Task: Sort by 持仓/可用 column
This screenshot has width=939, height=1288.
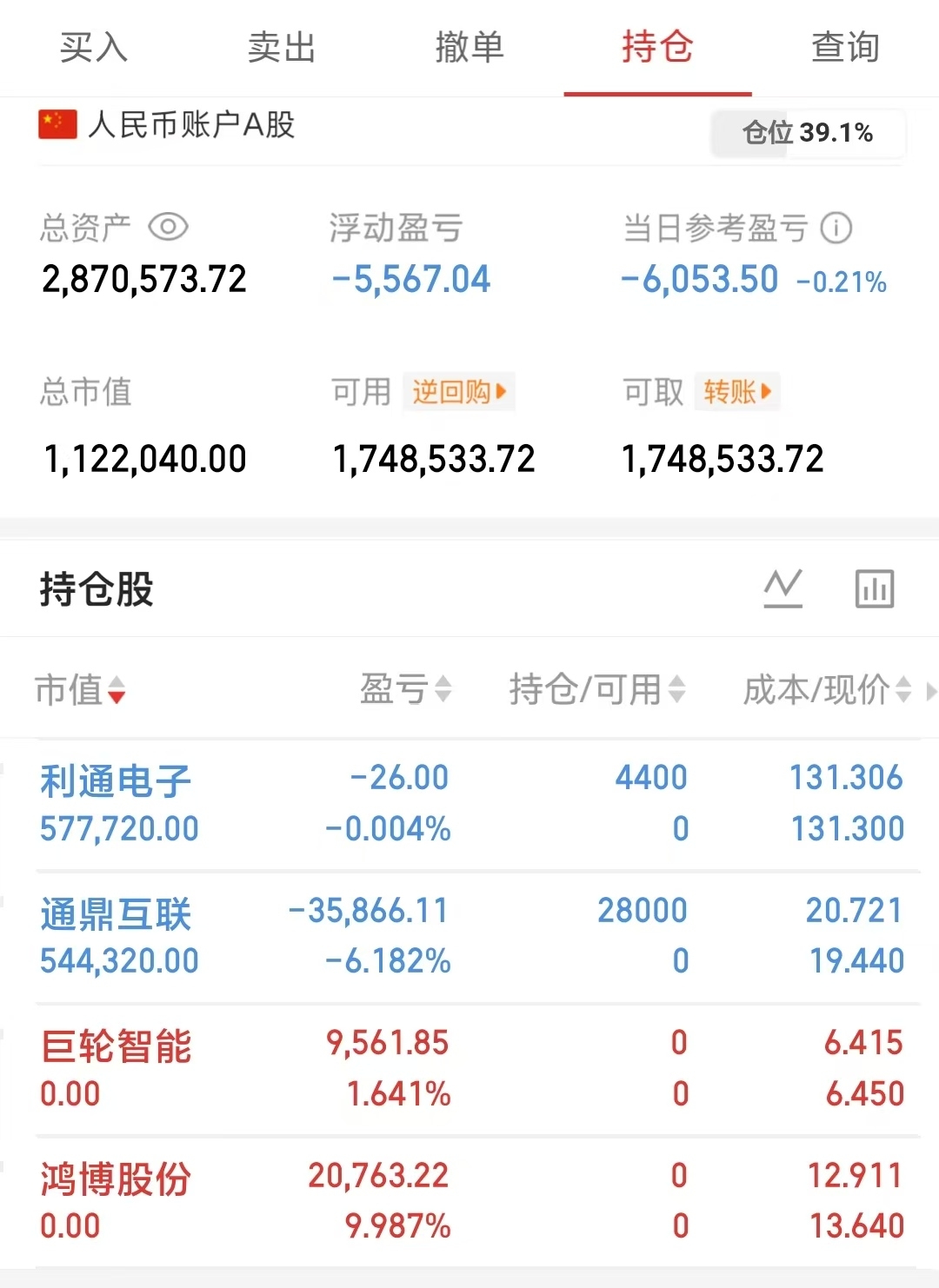Action: (597, 689)
